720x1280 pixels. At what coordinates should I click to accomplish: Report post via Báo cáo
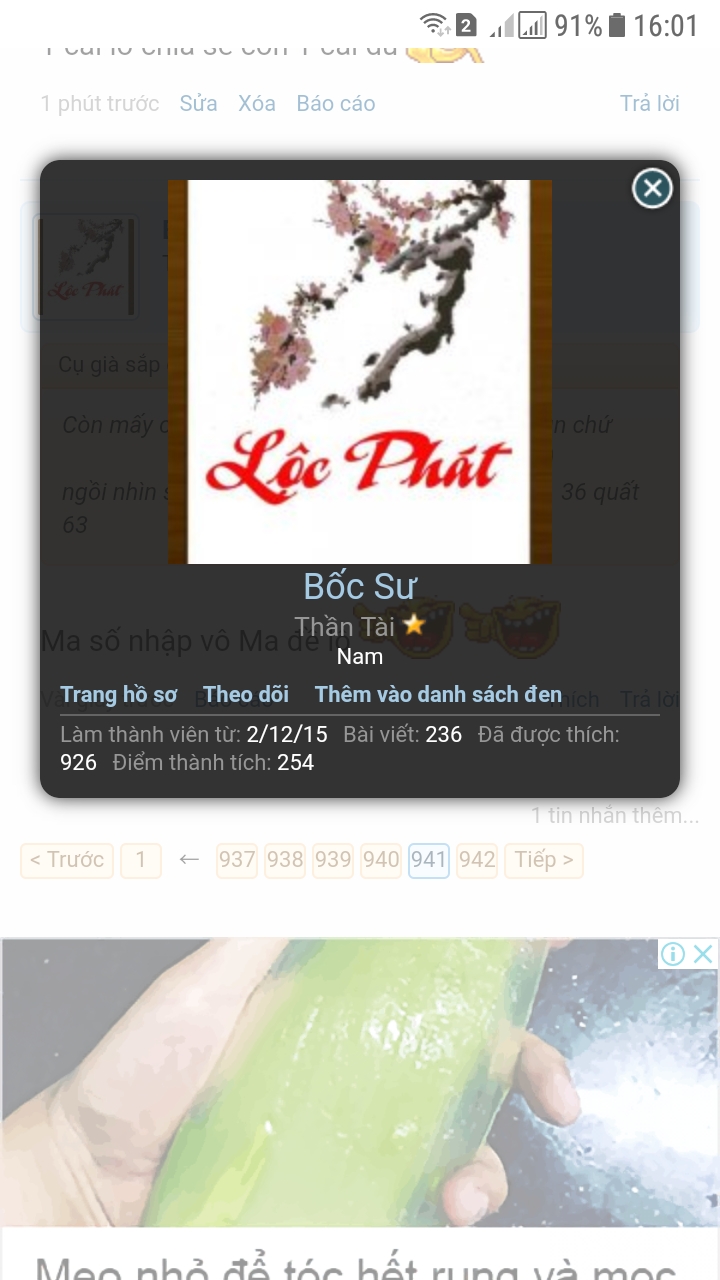[x=335, y=103]
